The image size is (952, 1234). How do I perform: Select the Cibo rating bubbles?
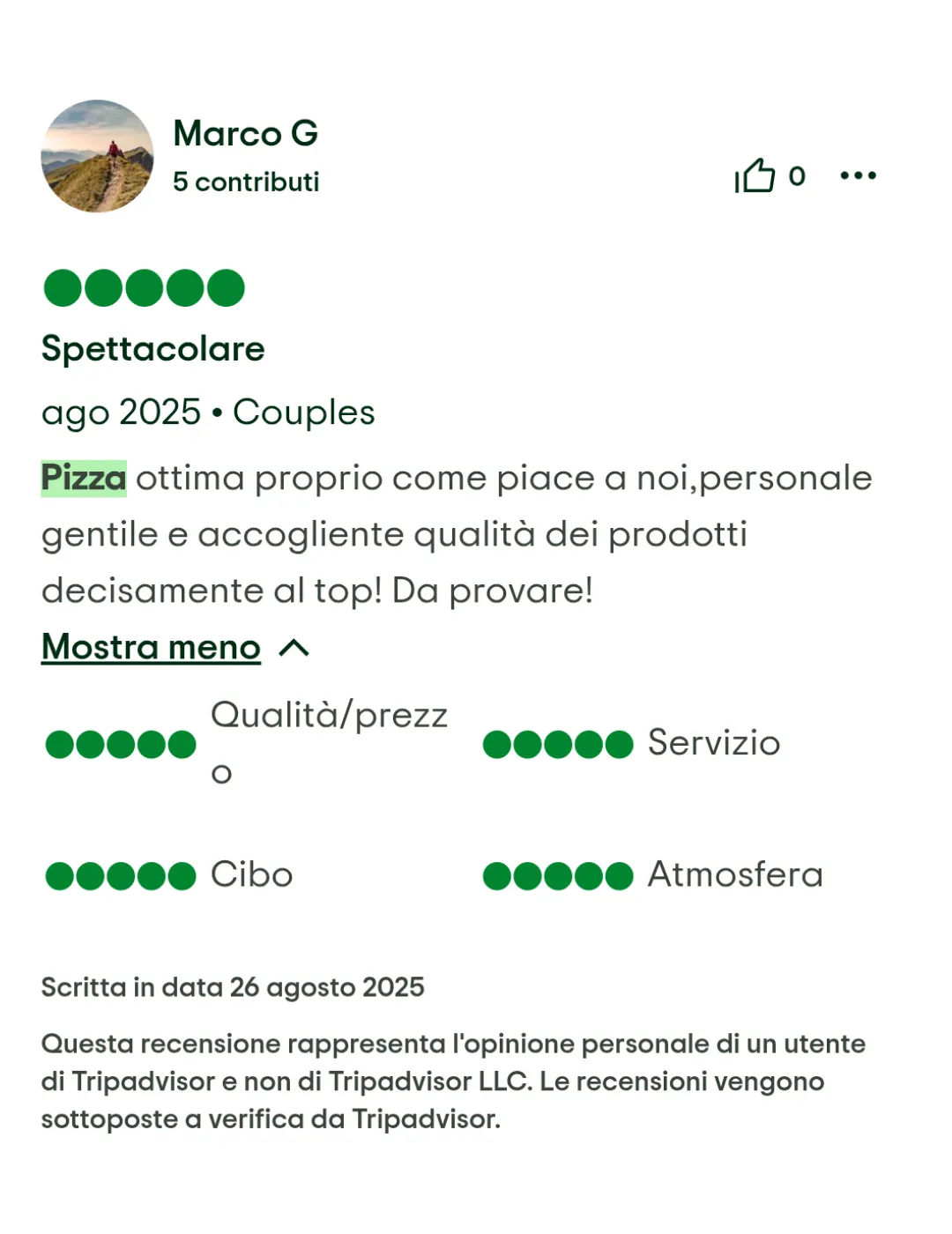121,875
